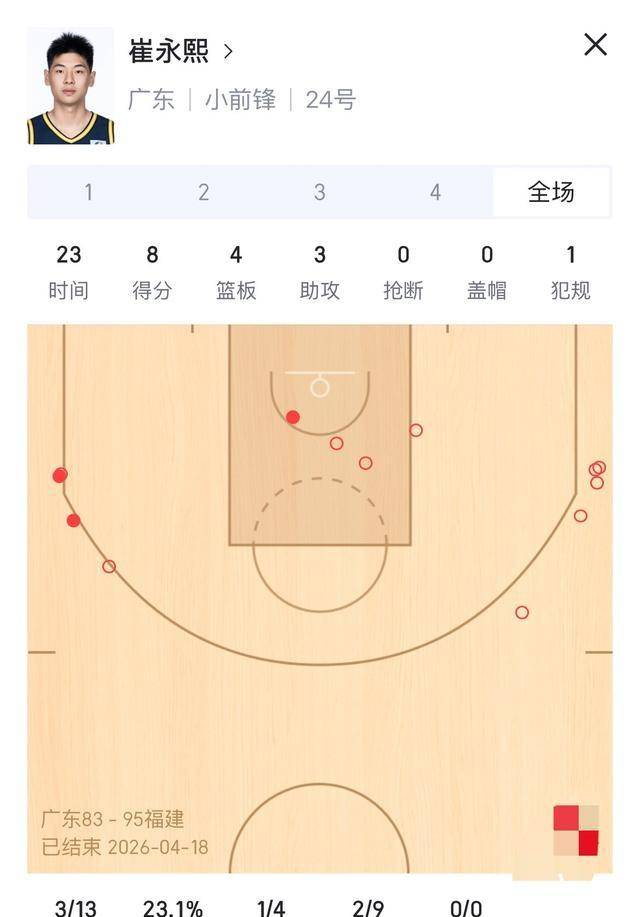Open 崔永熙 player profile via name chevron

228,51
